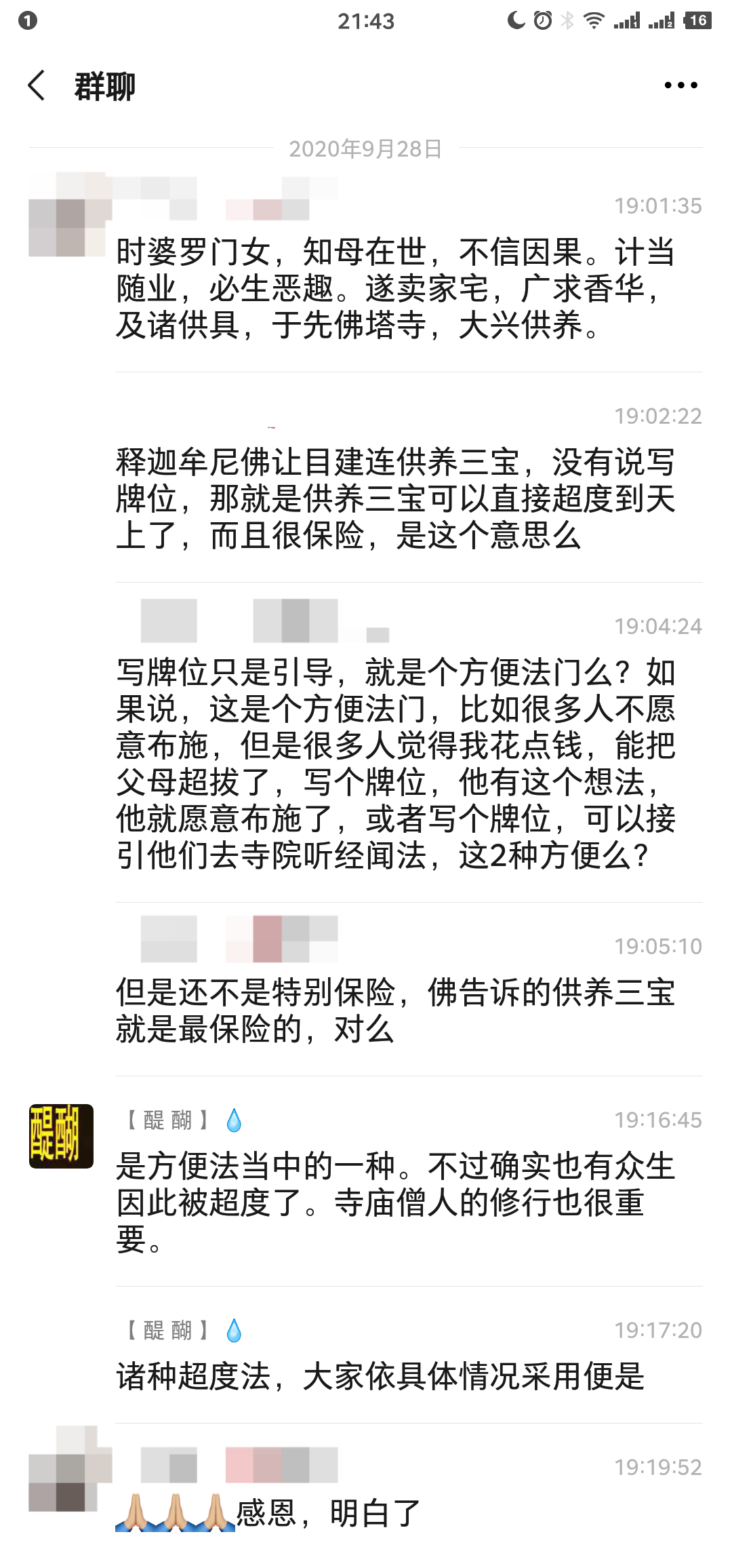732x1568 pixels.
Task: Open message starting 写牌位只是引导
Action: coord(395,764)
